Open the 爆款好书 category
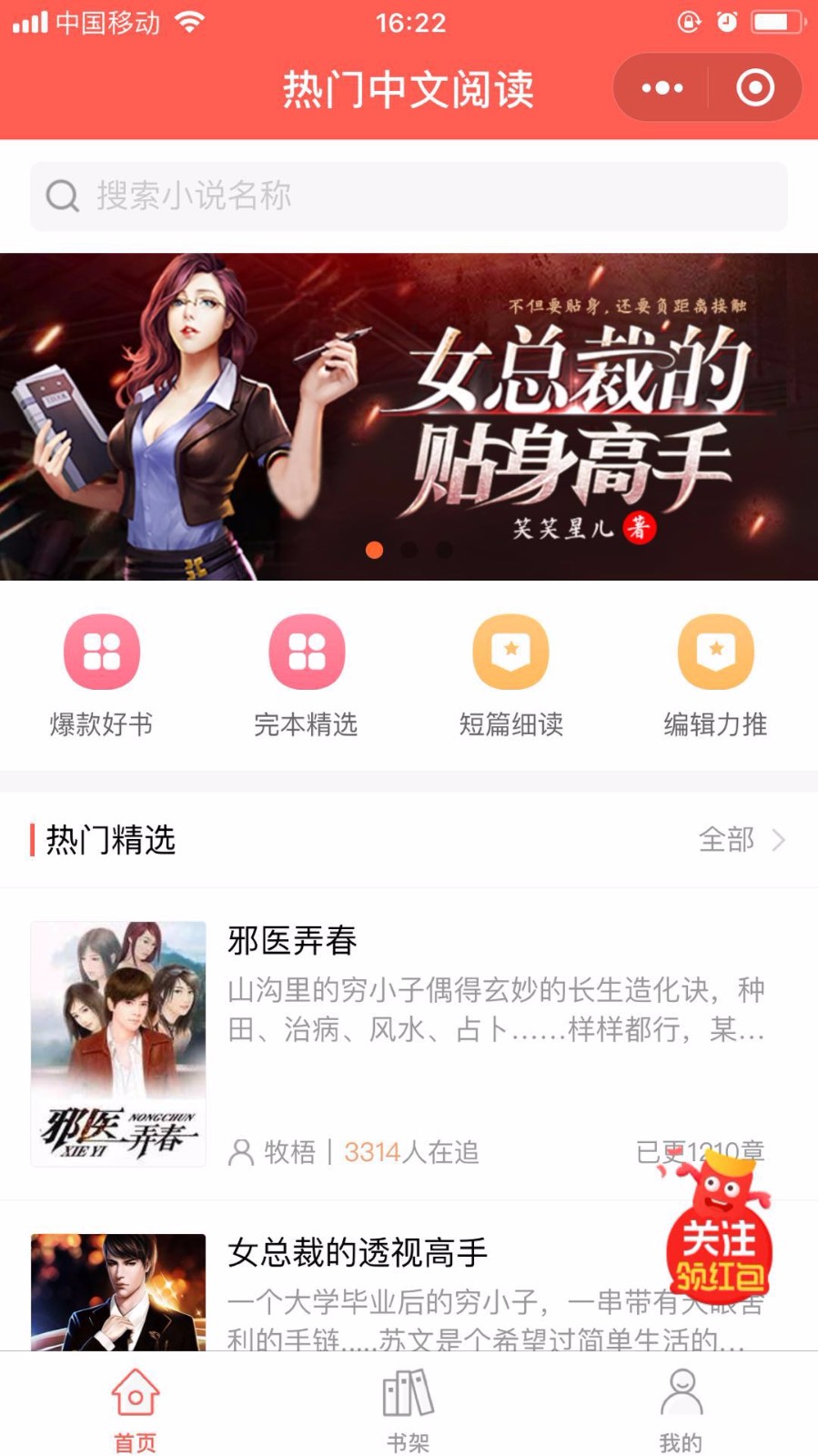Viewport: 818px width, 1456px height. click(x=101, y=674)
